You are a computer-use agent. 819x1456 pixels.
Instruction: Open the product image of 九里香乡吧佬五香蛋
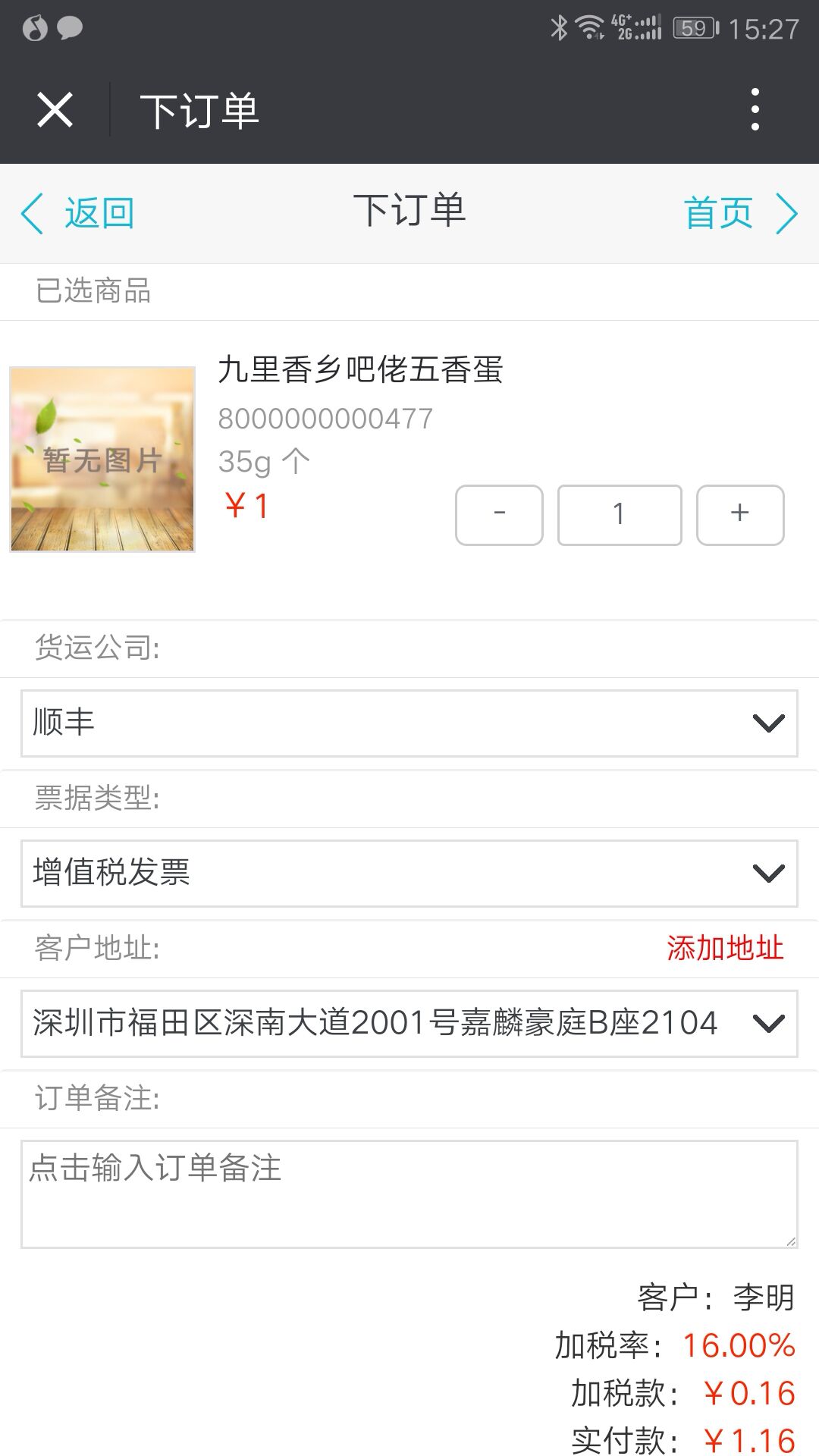coord(102,460)
